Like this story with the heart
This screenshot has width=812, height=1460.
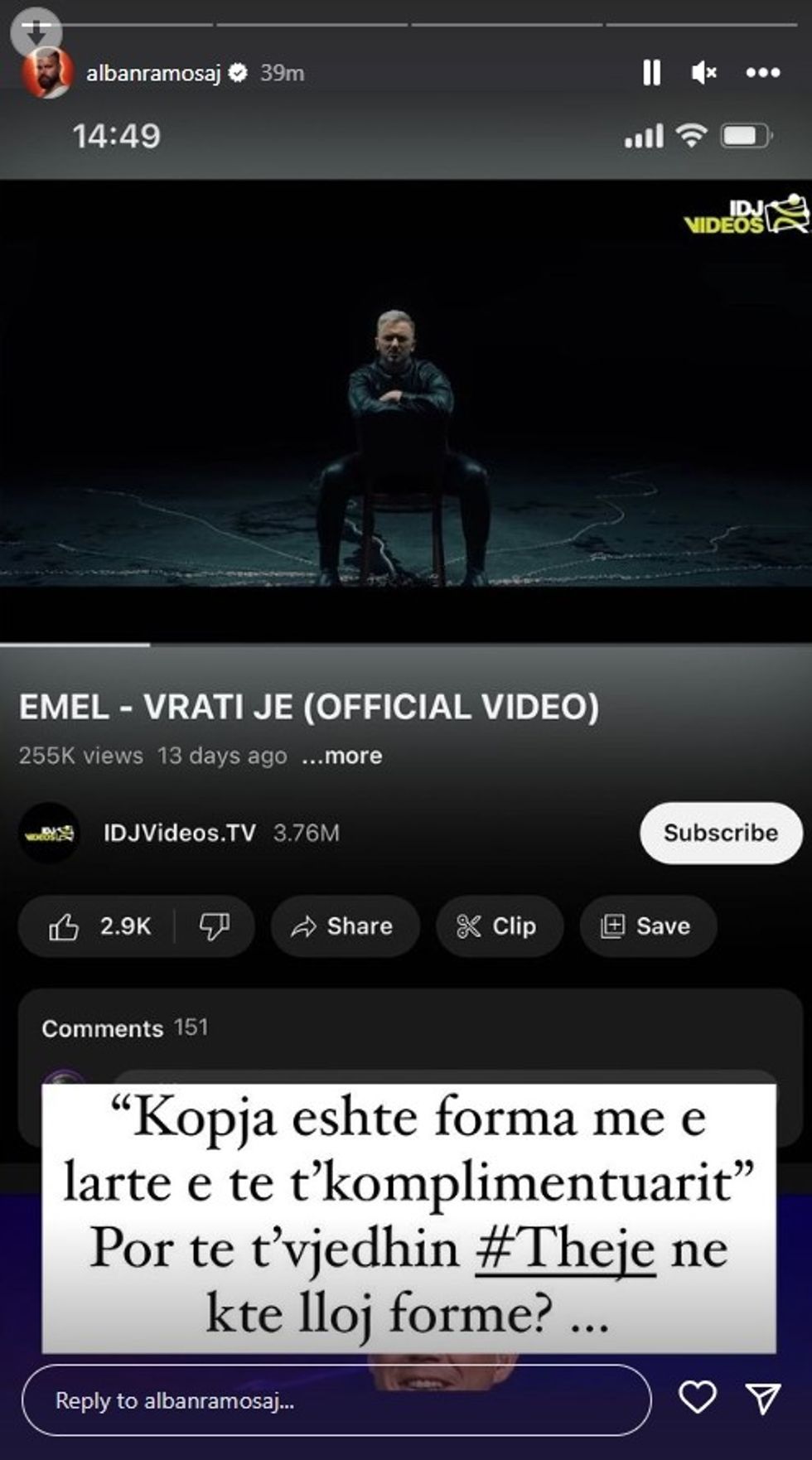coord(697,1399)
